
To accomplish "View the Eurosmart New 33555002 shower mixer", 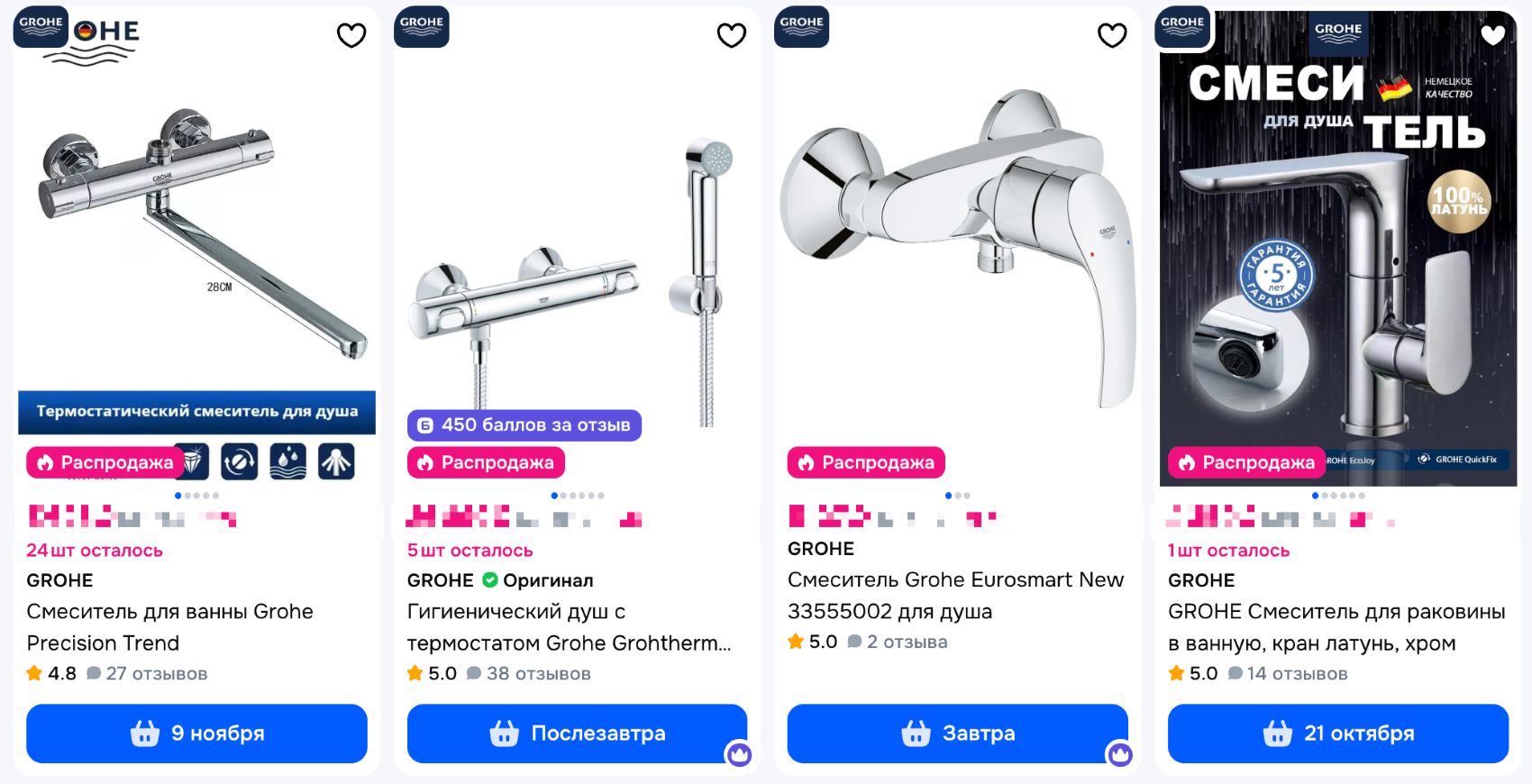I will tap(955, 595).
